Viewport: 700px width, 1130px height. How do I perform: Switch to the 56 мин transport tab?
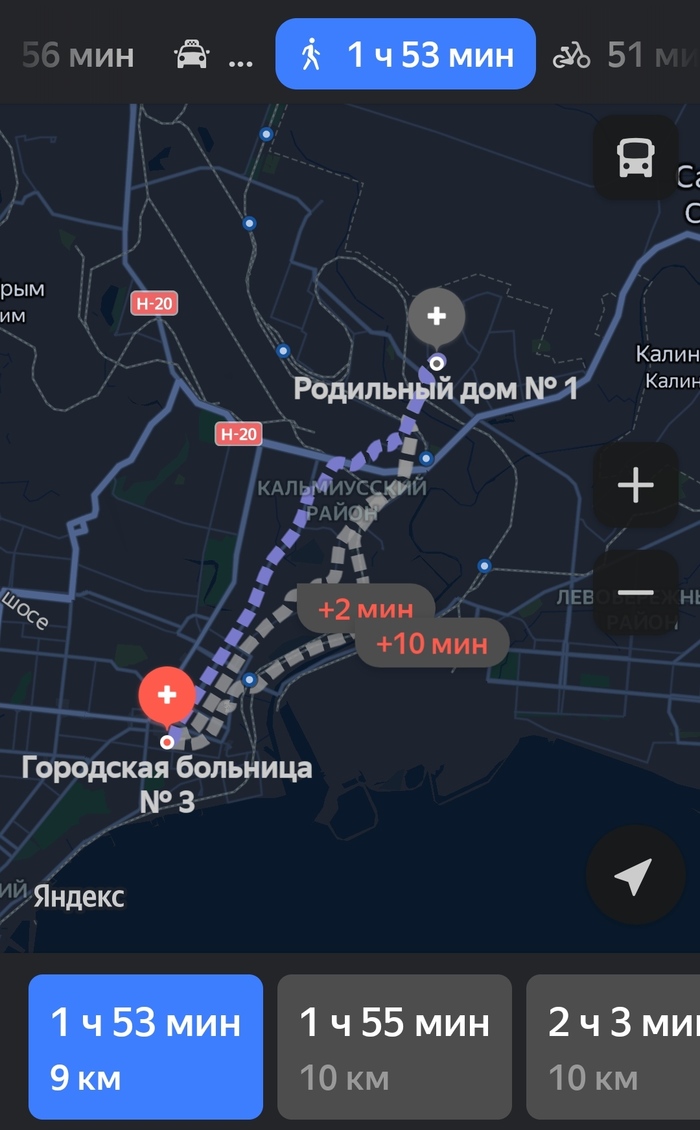click(x=76, y=56)
